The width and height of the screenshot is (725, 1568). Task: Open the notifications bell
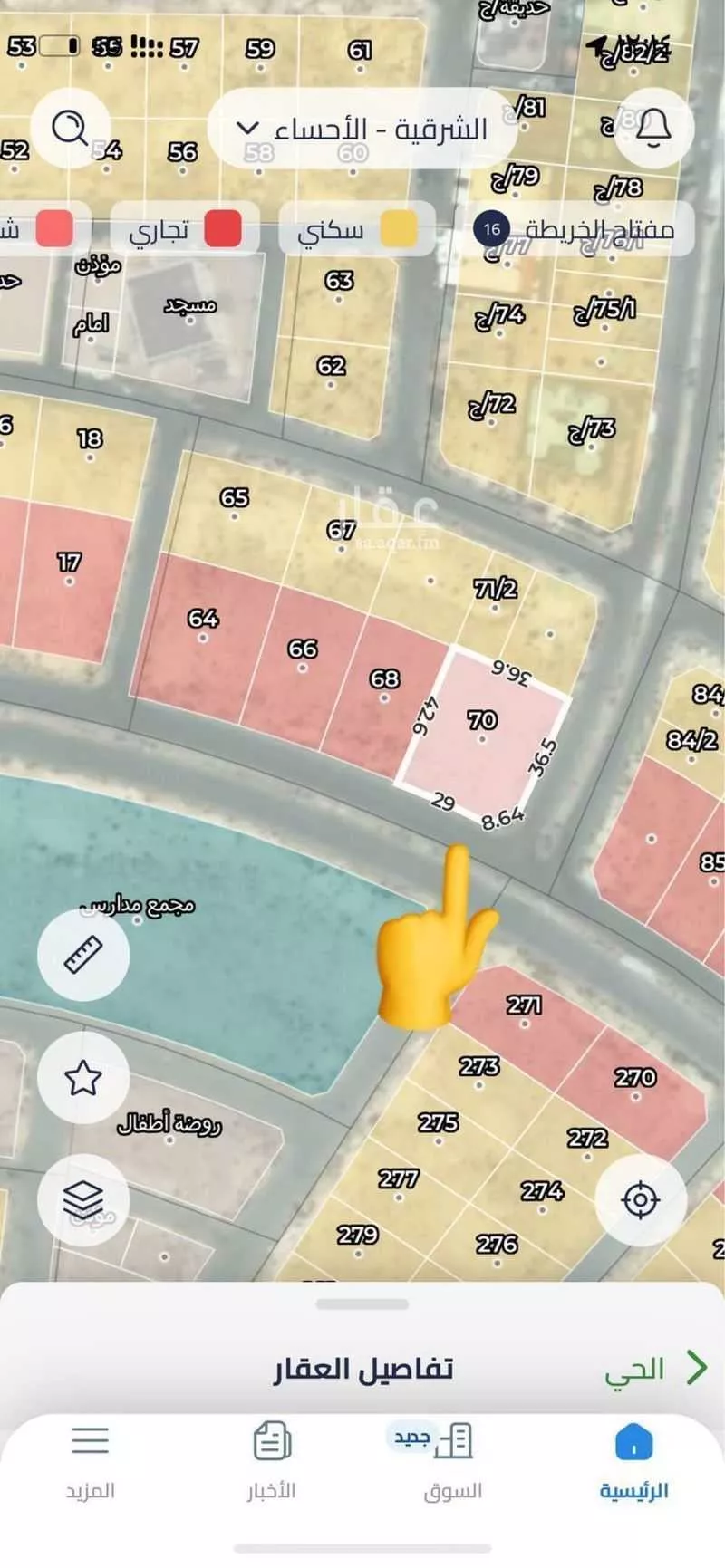click(653, 129)
